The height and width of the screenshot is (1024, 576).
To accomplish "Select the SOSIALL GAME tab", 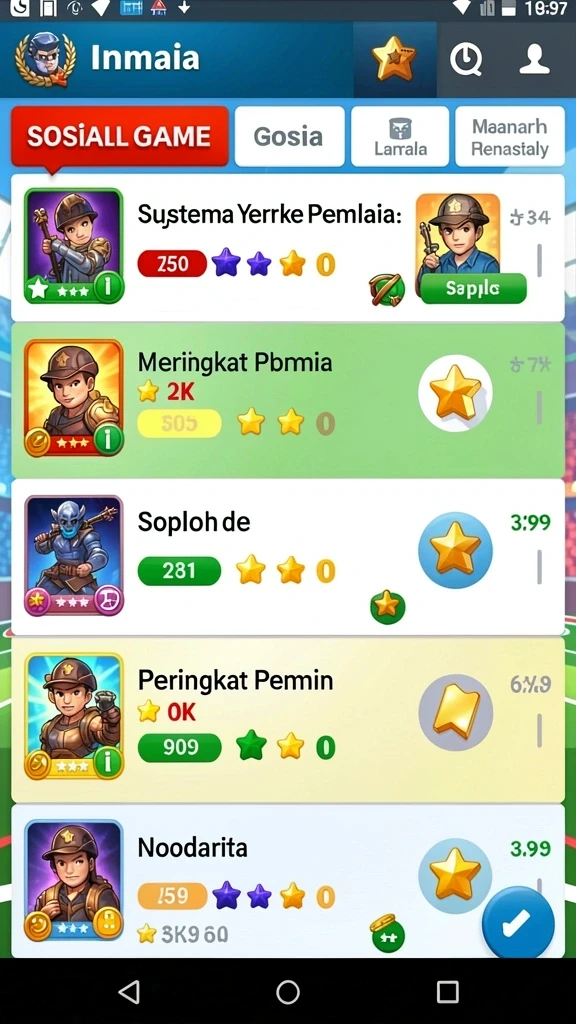I will pos(120,136).
